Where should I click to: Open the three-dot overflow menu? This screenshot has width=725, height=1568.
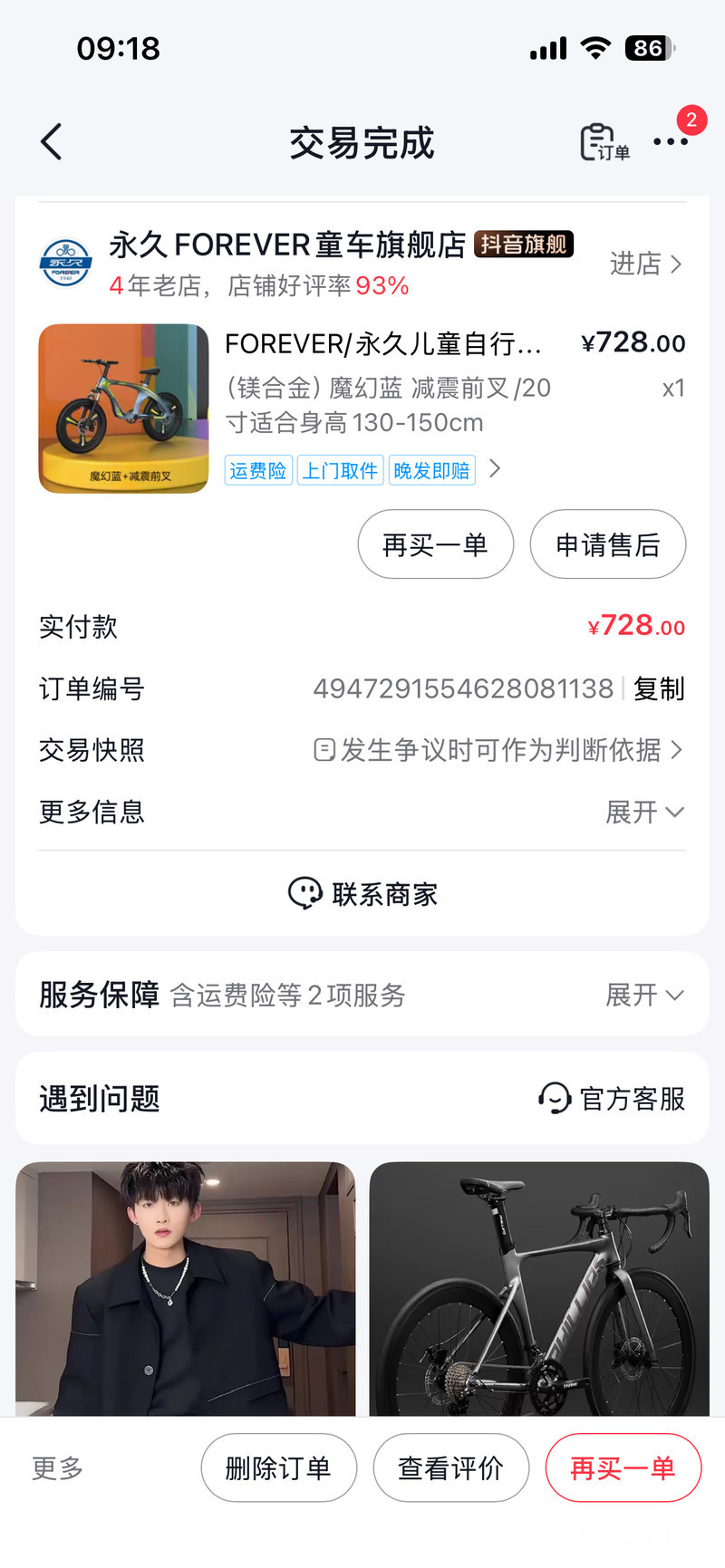point(671,142)
